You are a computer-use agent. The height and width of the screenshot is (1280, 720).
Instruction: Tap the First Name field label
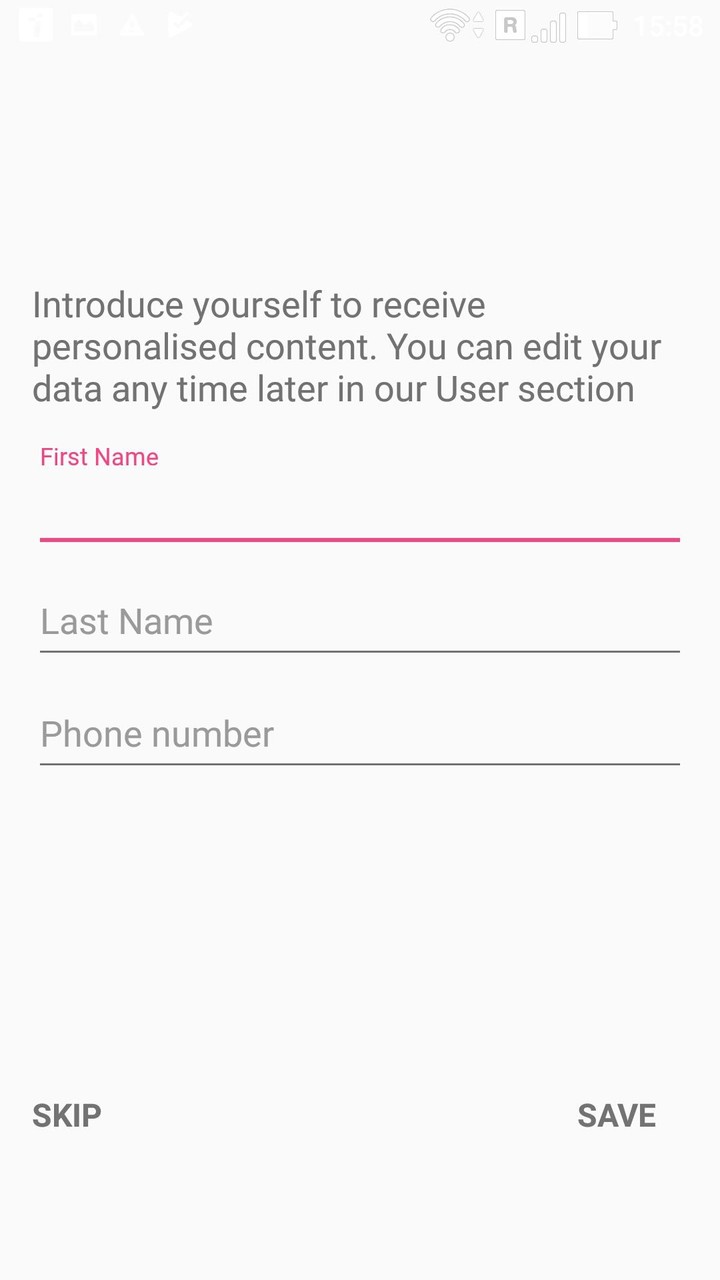point(98,457)
